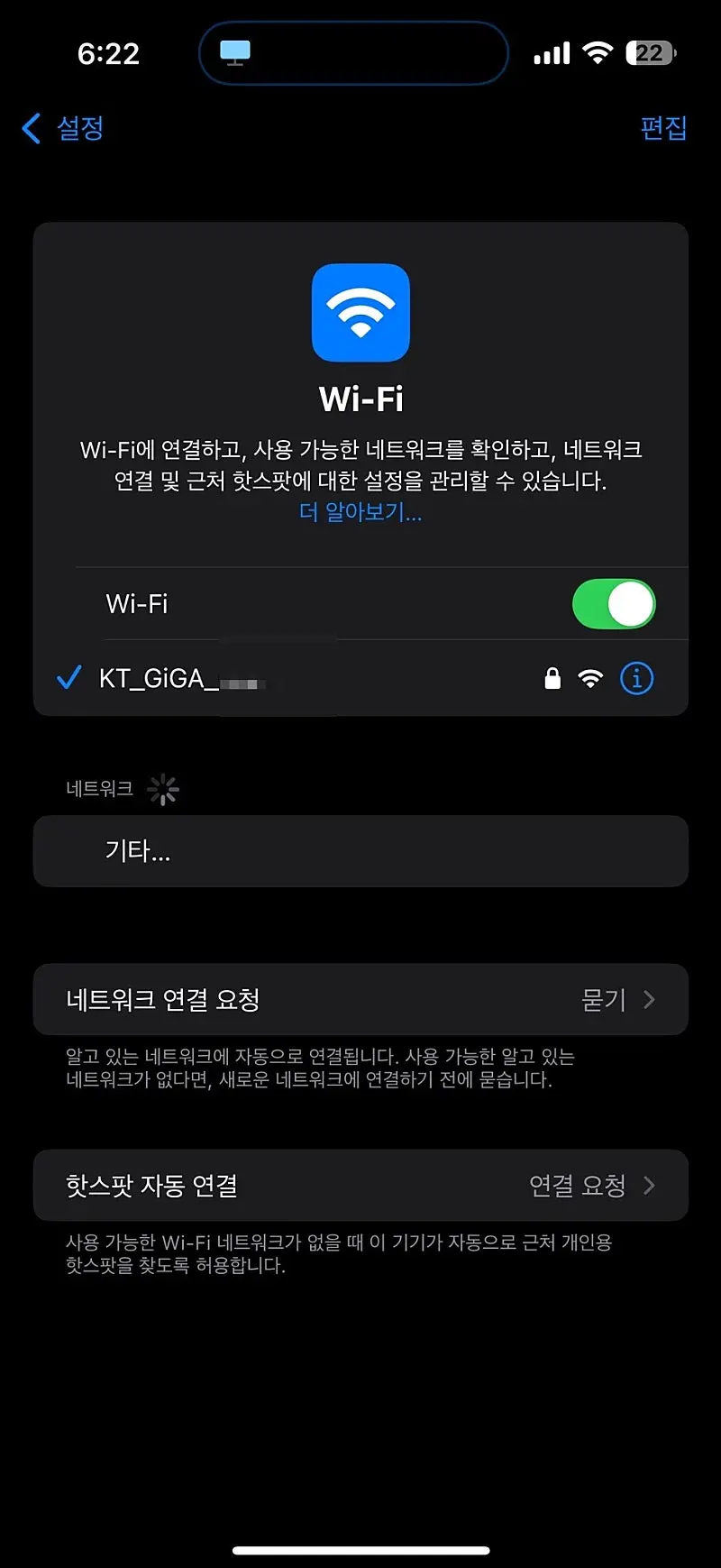The width and height of the screenshot is (721, 1568).
Task: Open info for the KT_GiGA network
Action: tap(636, 678)
